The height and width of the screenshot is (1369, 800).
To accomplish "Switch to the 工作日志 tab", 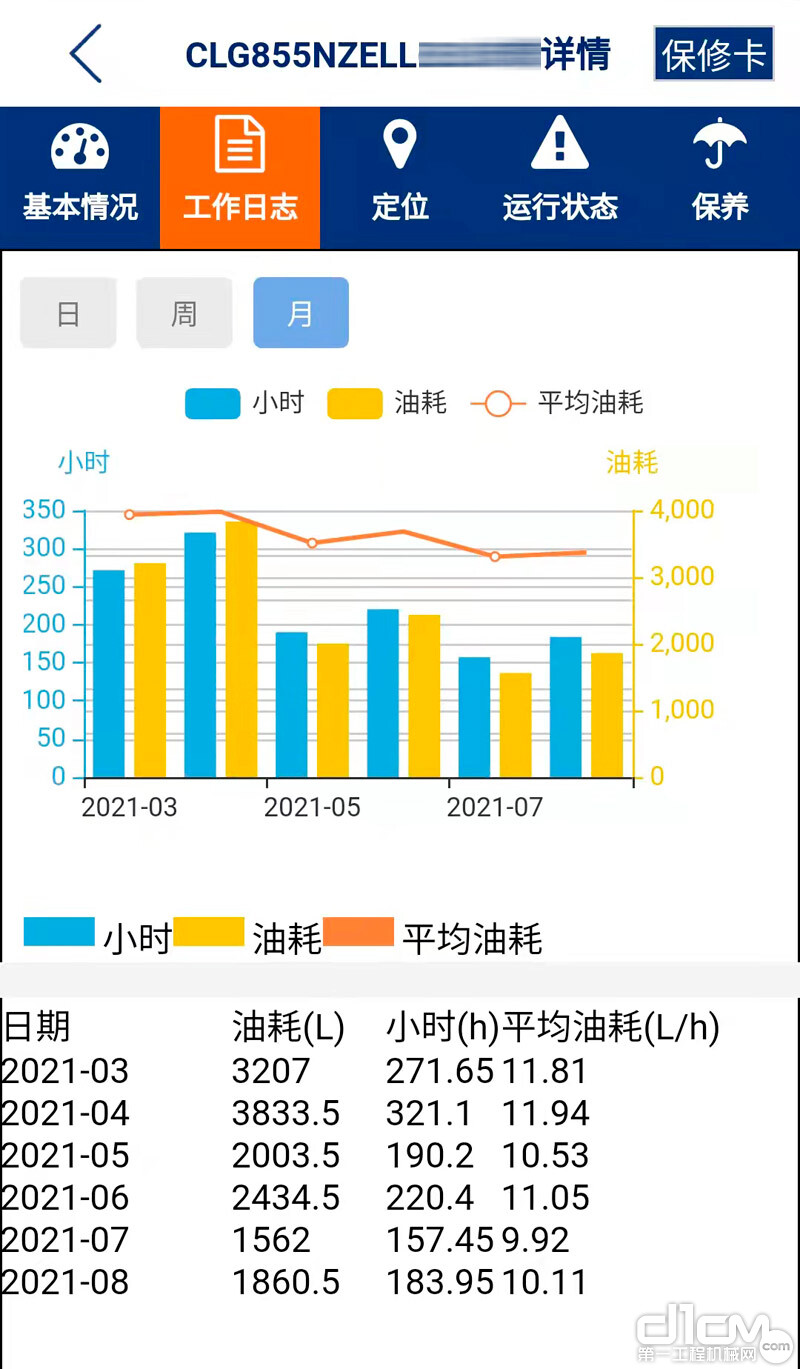I will point(239,175).
